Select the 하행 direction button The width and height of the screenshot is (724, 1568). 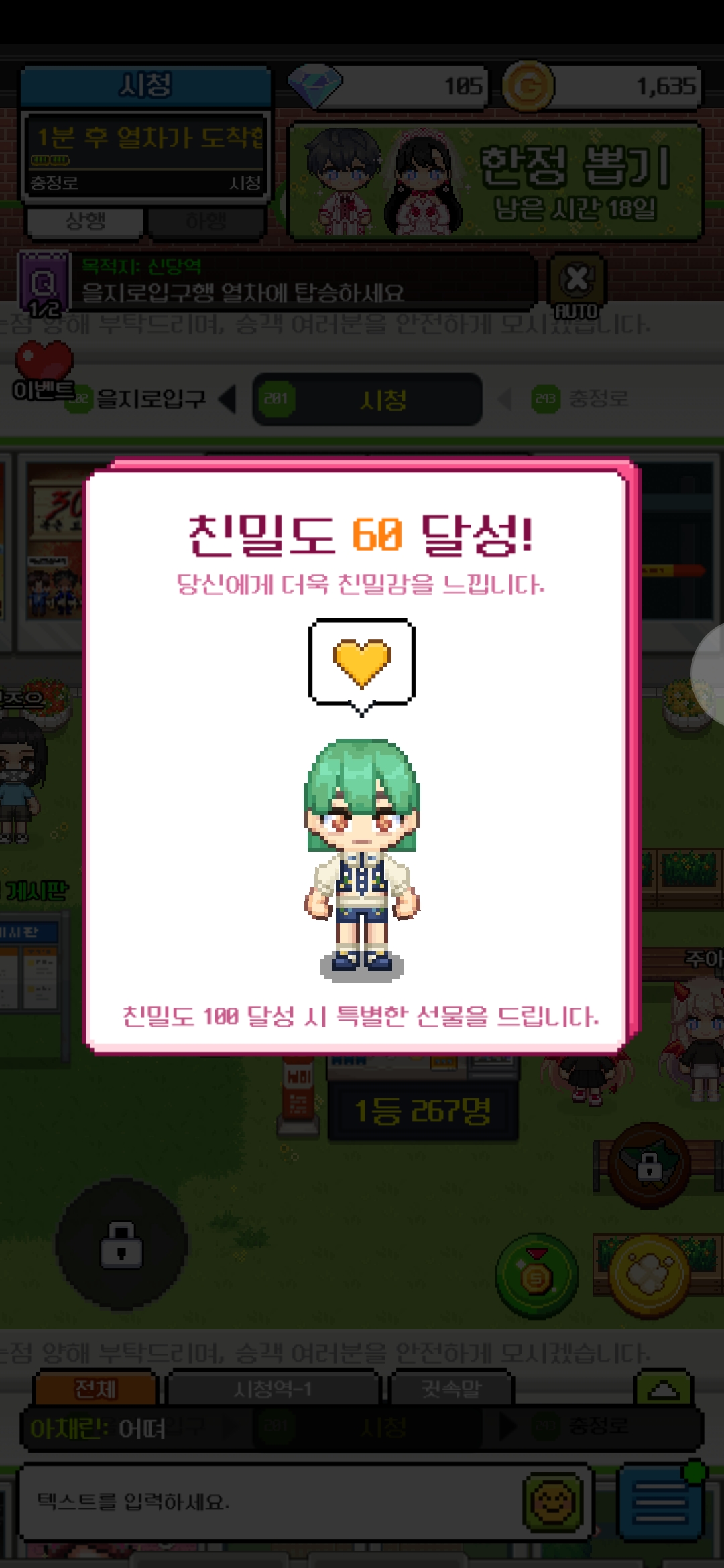(206, 221)
